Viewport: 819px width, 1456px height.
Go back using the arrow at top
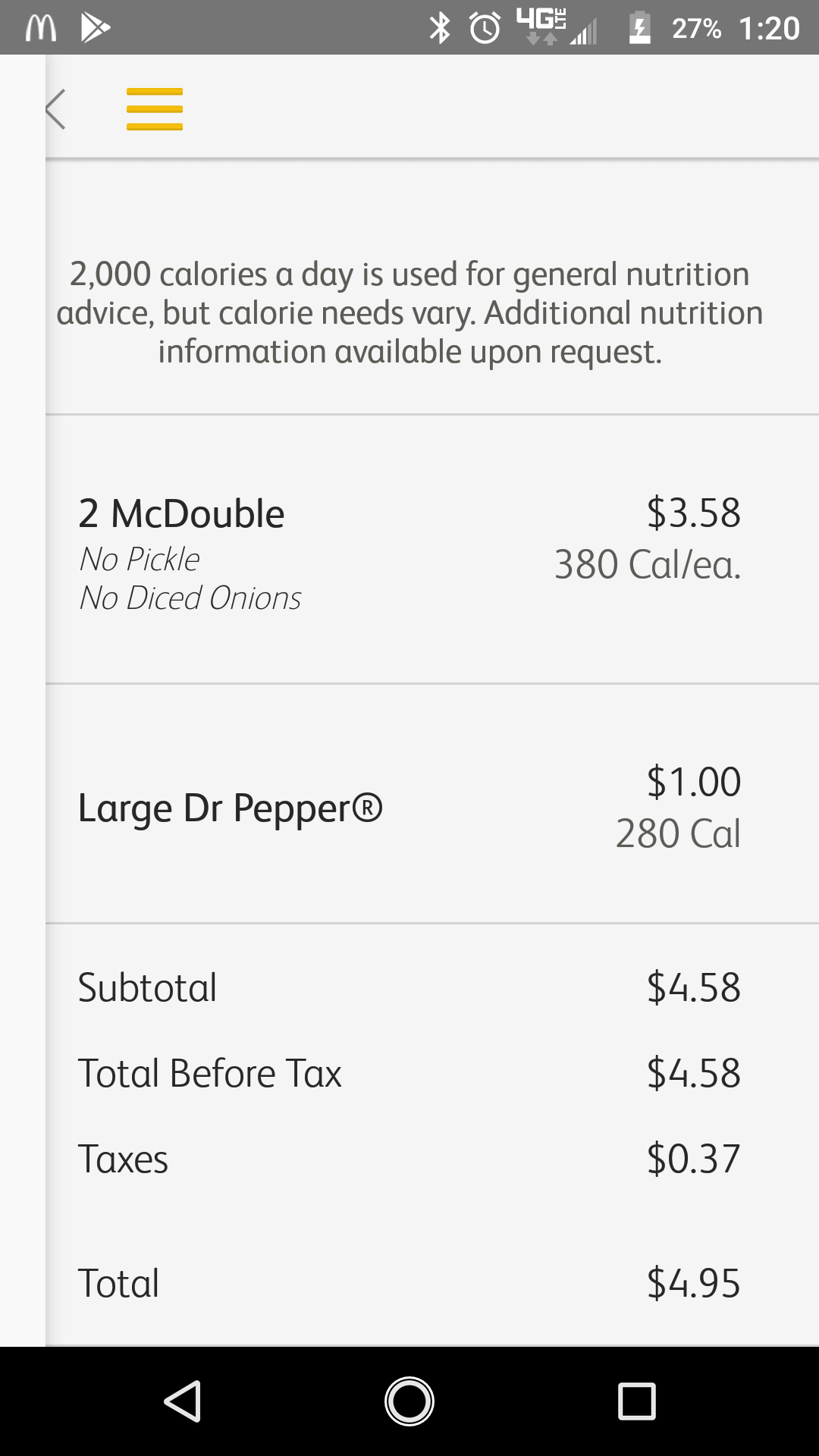point(56,109)
